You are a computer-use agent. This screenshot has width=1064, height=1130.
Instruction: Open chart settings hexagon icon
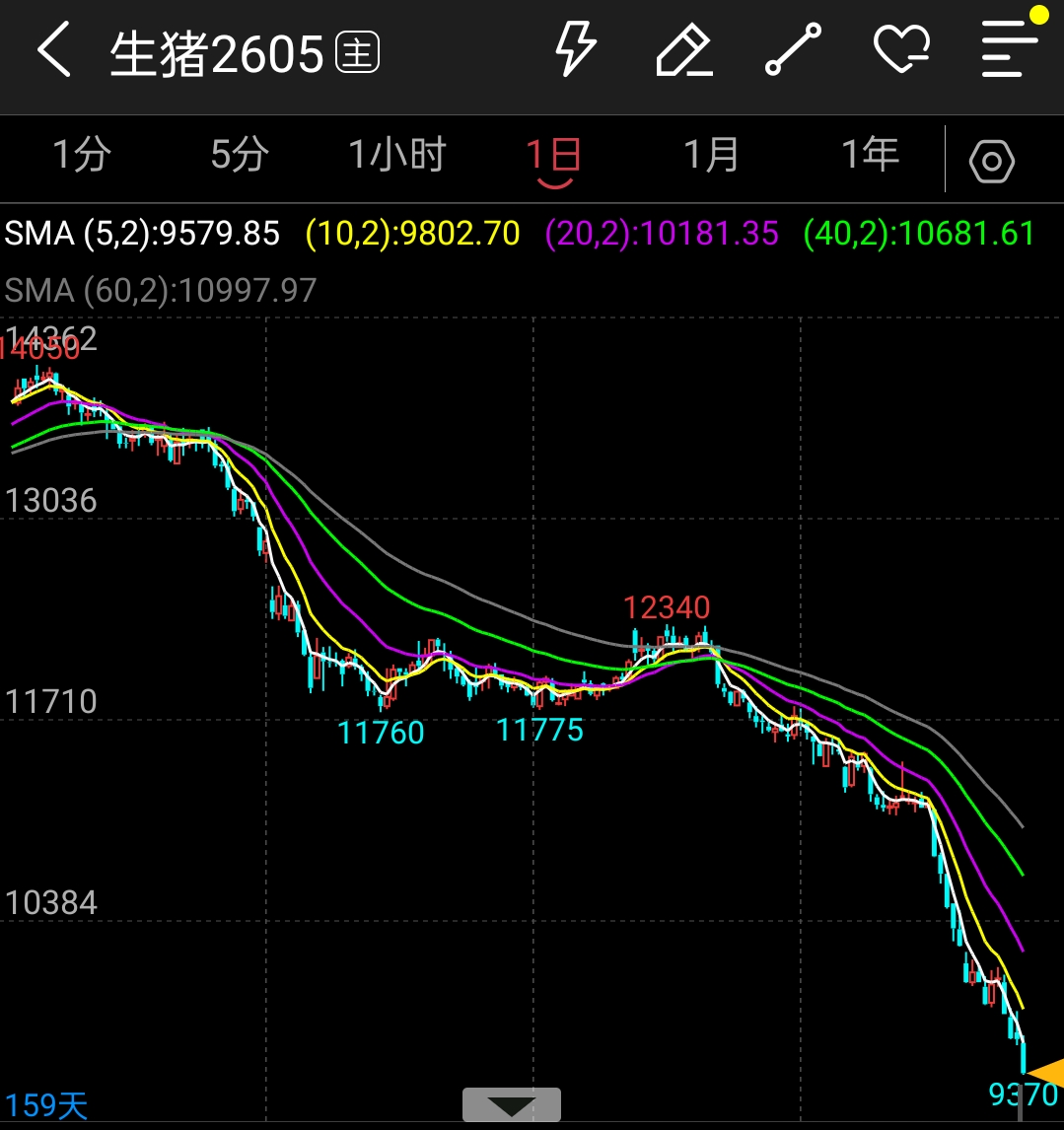coord(991,161)
